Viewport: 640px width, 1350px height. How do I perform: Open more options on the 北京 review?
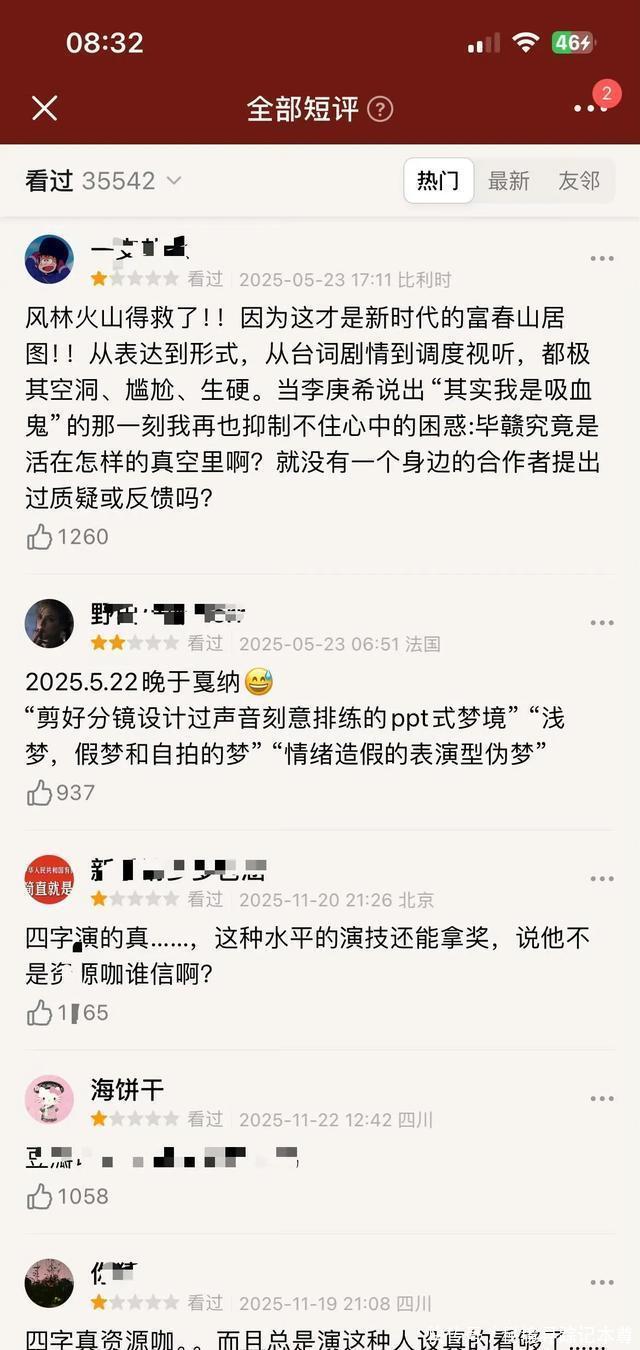(602, 879)
